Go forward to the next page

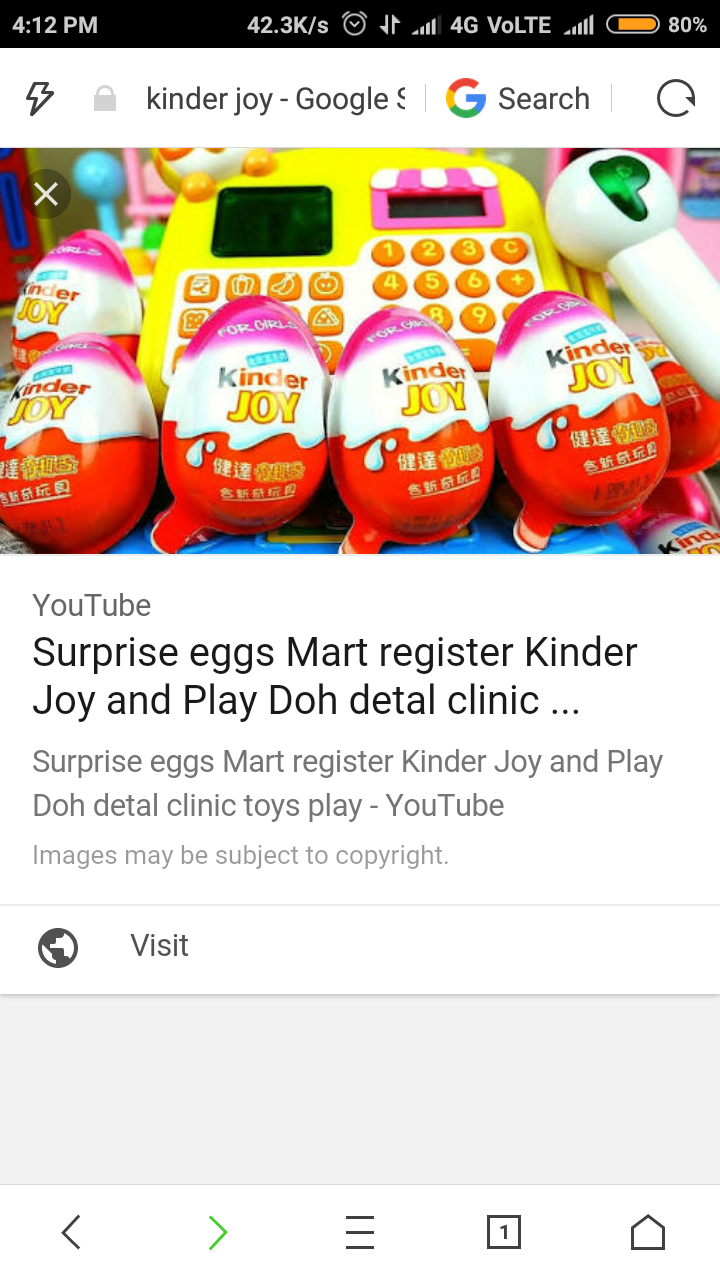(x=217, y=1232)
